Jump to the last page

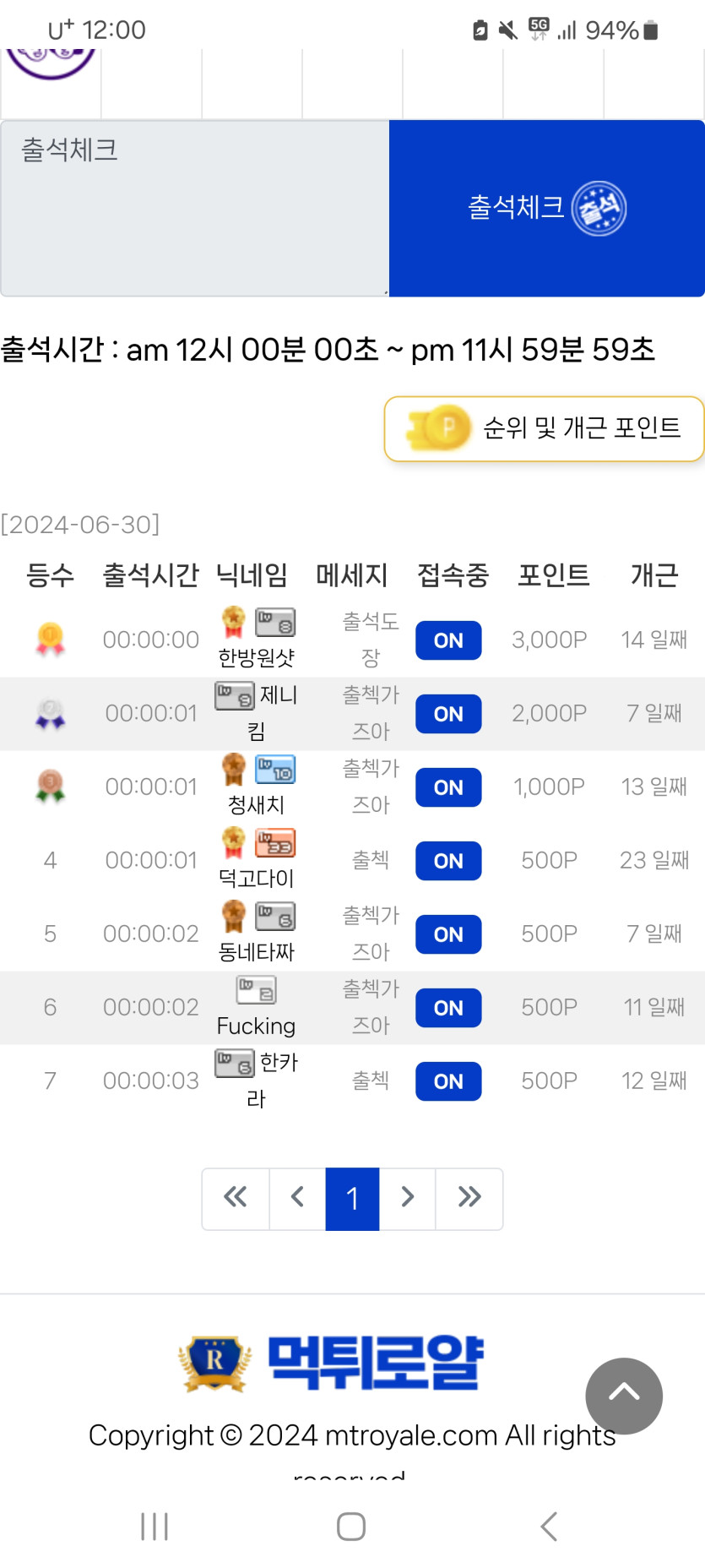tap(469, 1198)
